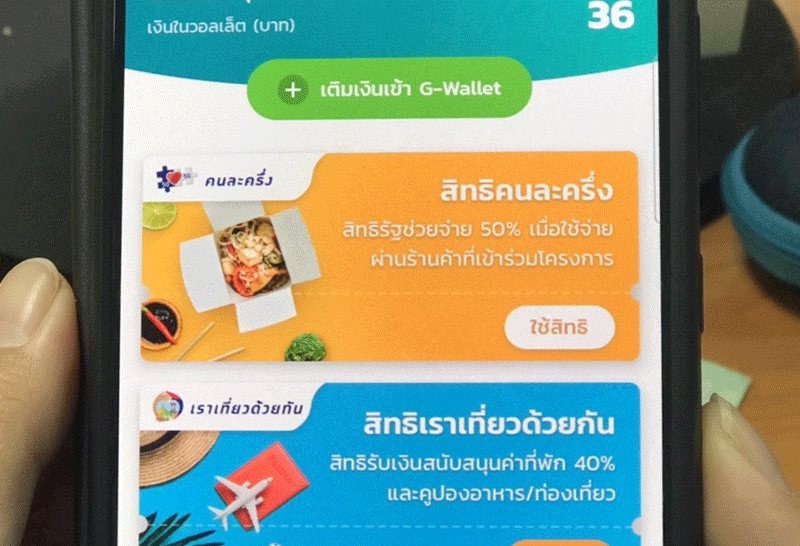Tap เติมเงินเข้า G-Wallet top-up button
This screenshot has height=546, width=800.
(390, 89)
